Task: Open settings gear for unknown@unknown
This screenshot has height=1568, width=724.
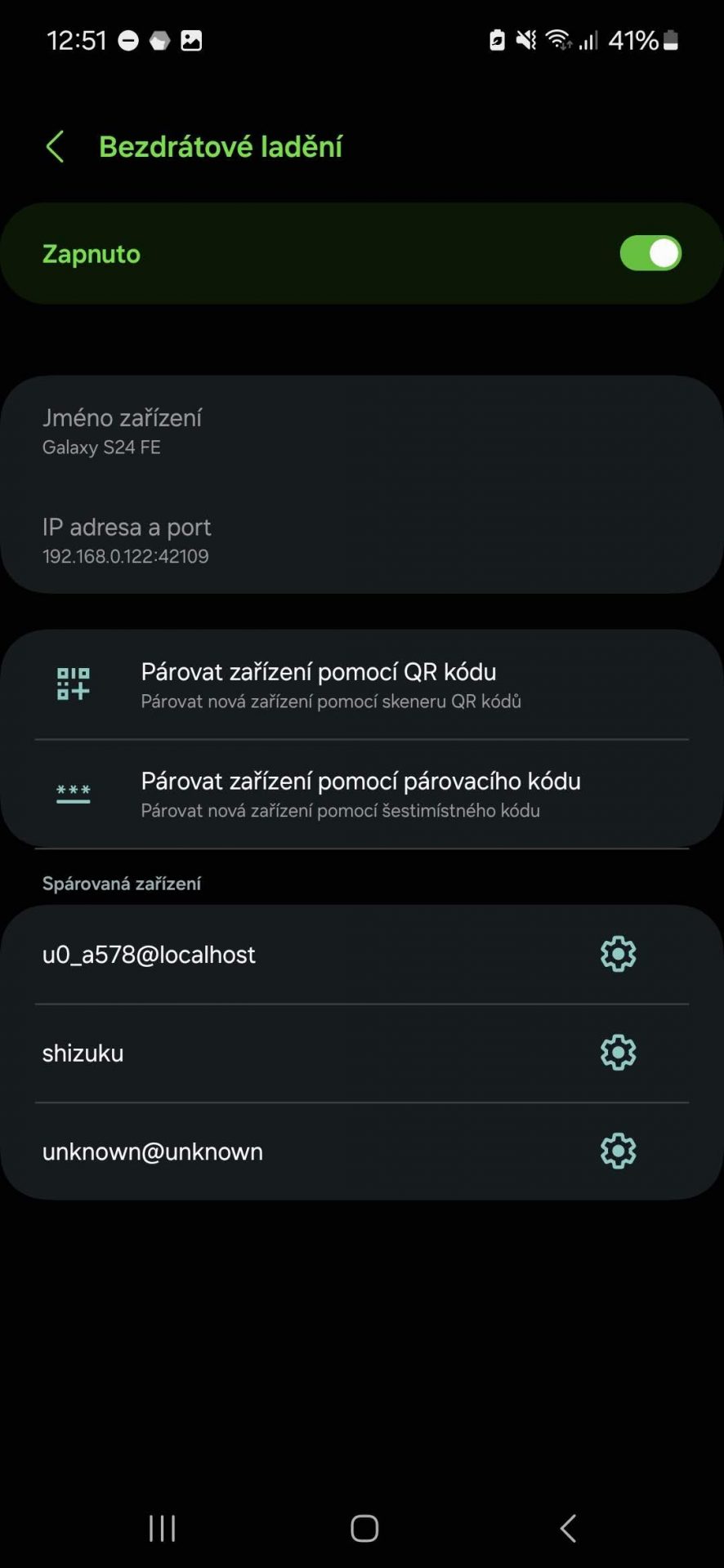Action: [x=618, y=1151]
